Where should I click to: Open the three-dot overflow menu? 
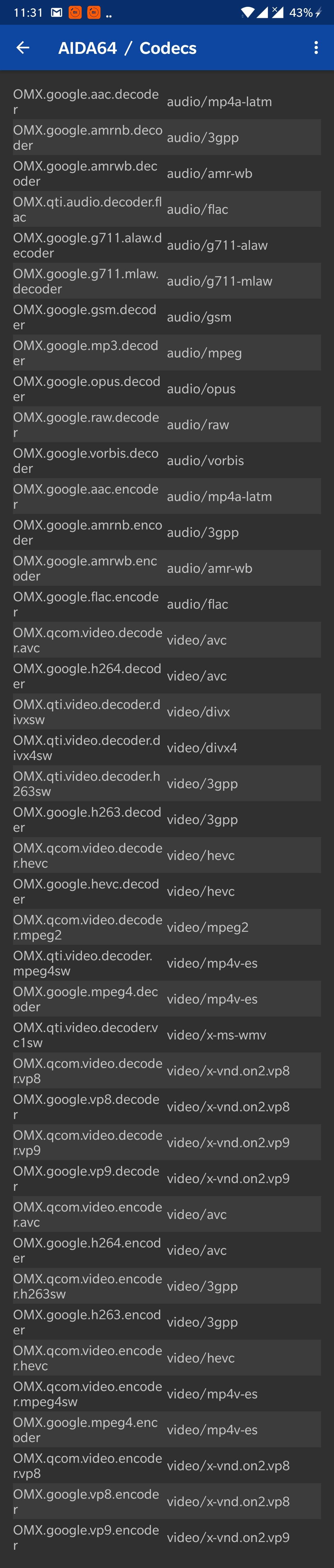tap(316, 47)
